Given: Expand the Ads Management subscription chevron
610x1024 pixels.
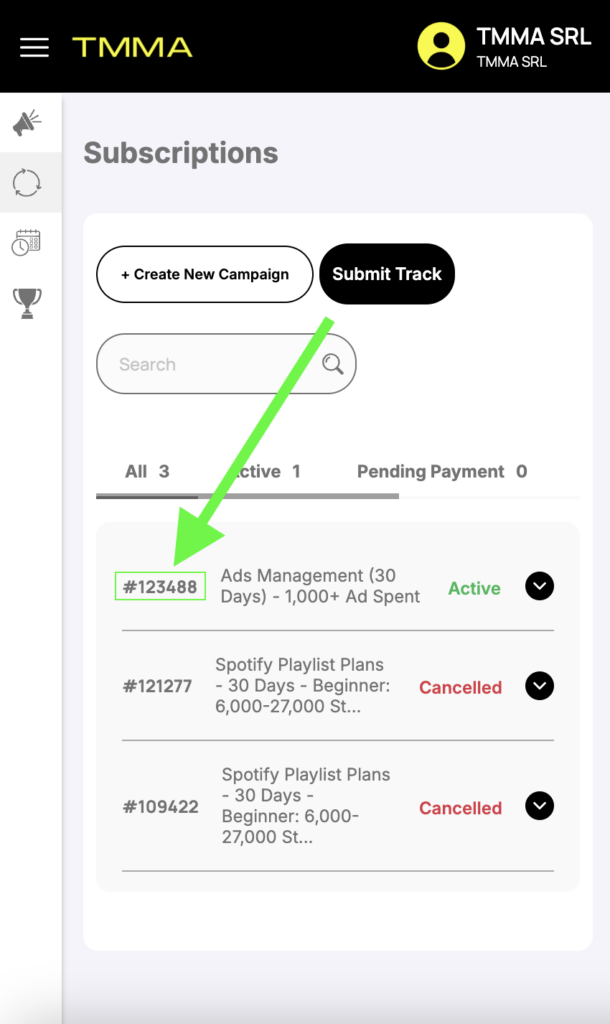Looking at the screenshot, I should tap(539, 586).
